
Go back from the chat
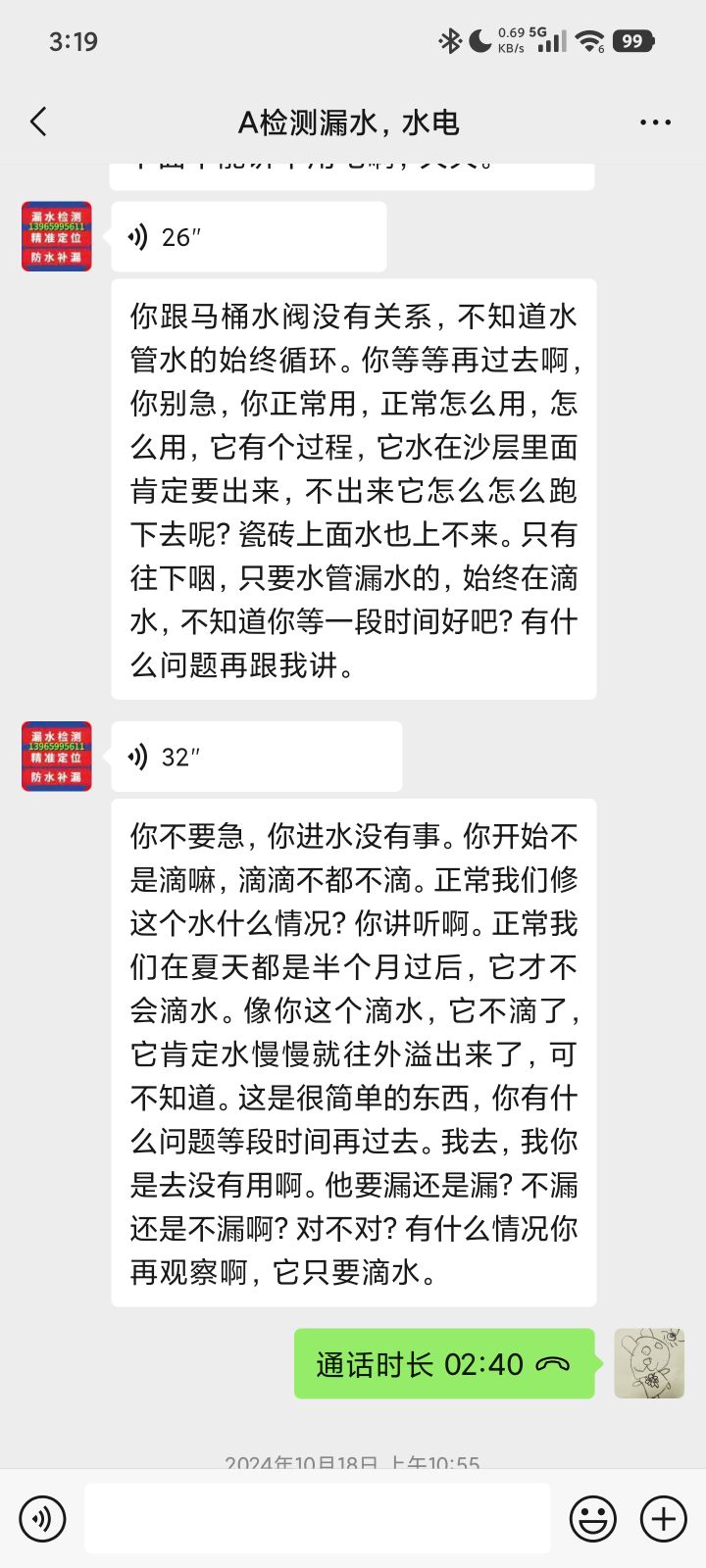(x=39, y=122)
